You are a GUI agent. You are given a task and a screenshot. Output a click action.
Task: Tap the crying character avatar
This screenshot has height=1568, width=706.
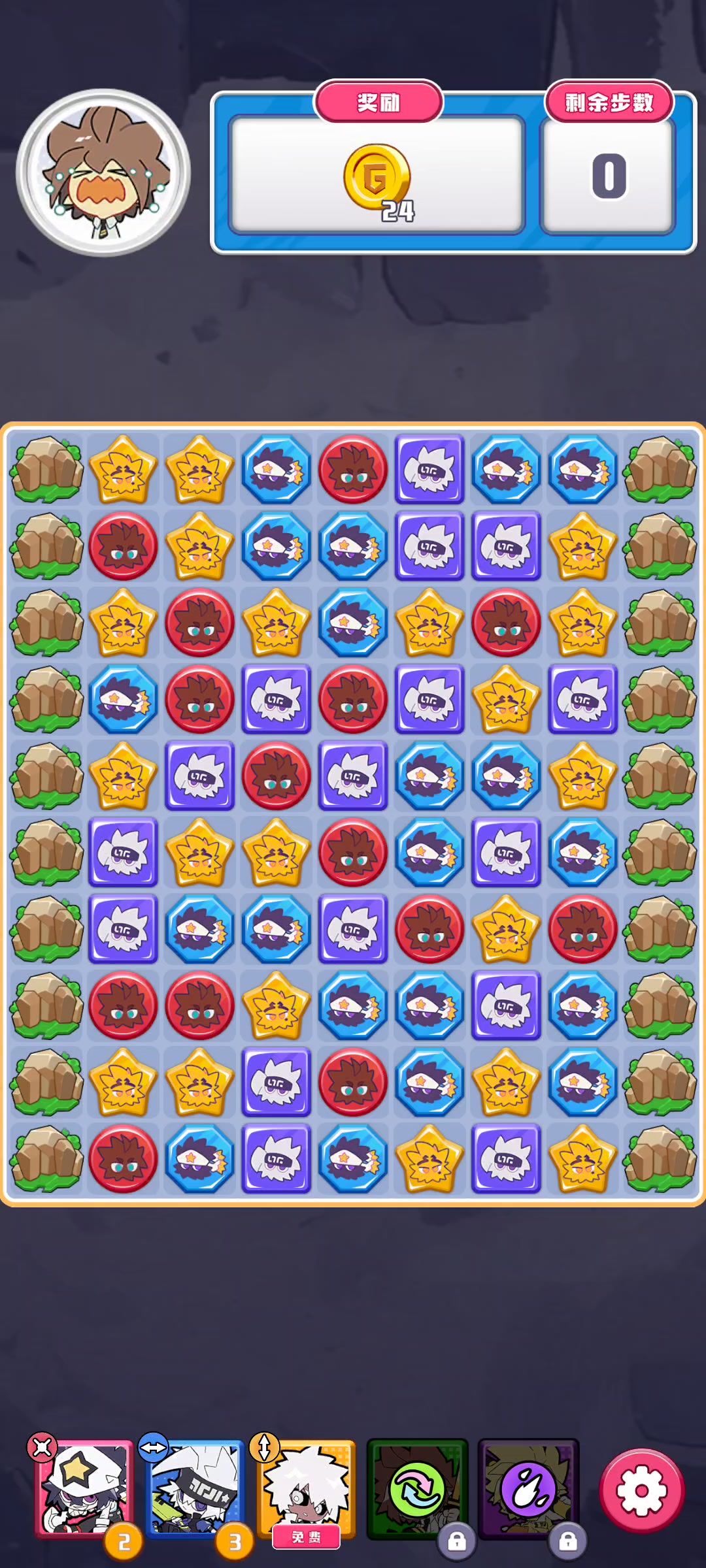[103, 172]
